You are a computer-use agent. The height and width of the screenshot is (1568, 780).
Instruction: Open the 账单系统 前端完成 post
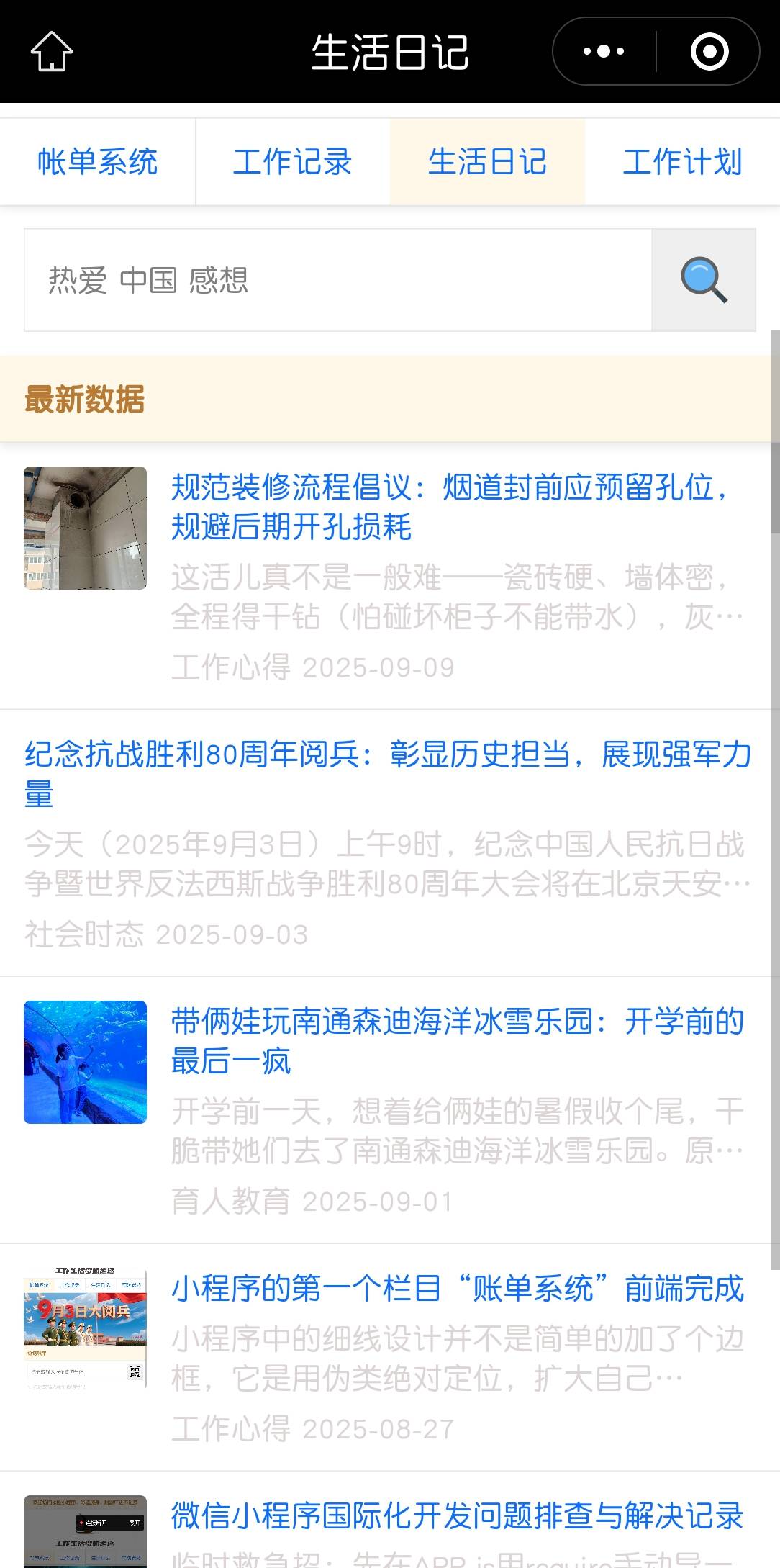click(x=458, y=1289)
